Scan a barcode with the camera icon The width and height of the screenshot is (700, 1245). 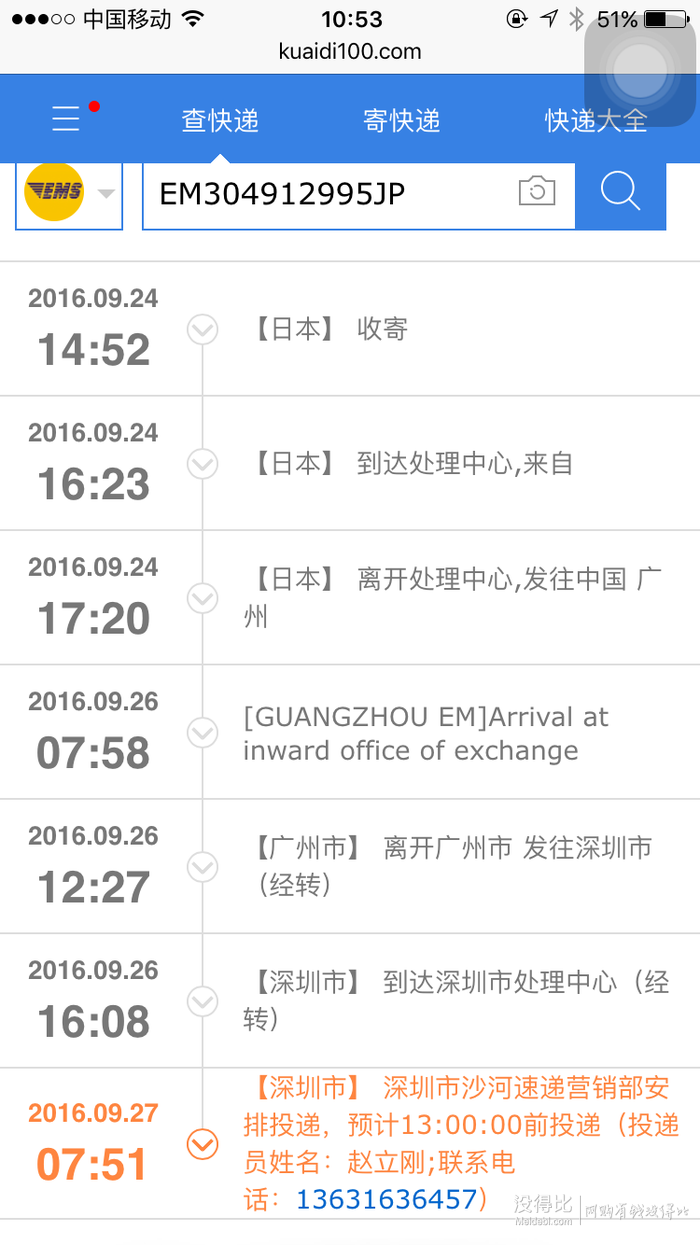537,191
